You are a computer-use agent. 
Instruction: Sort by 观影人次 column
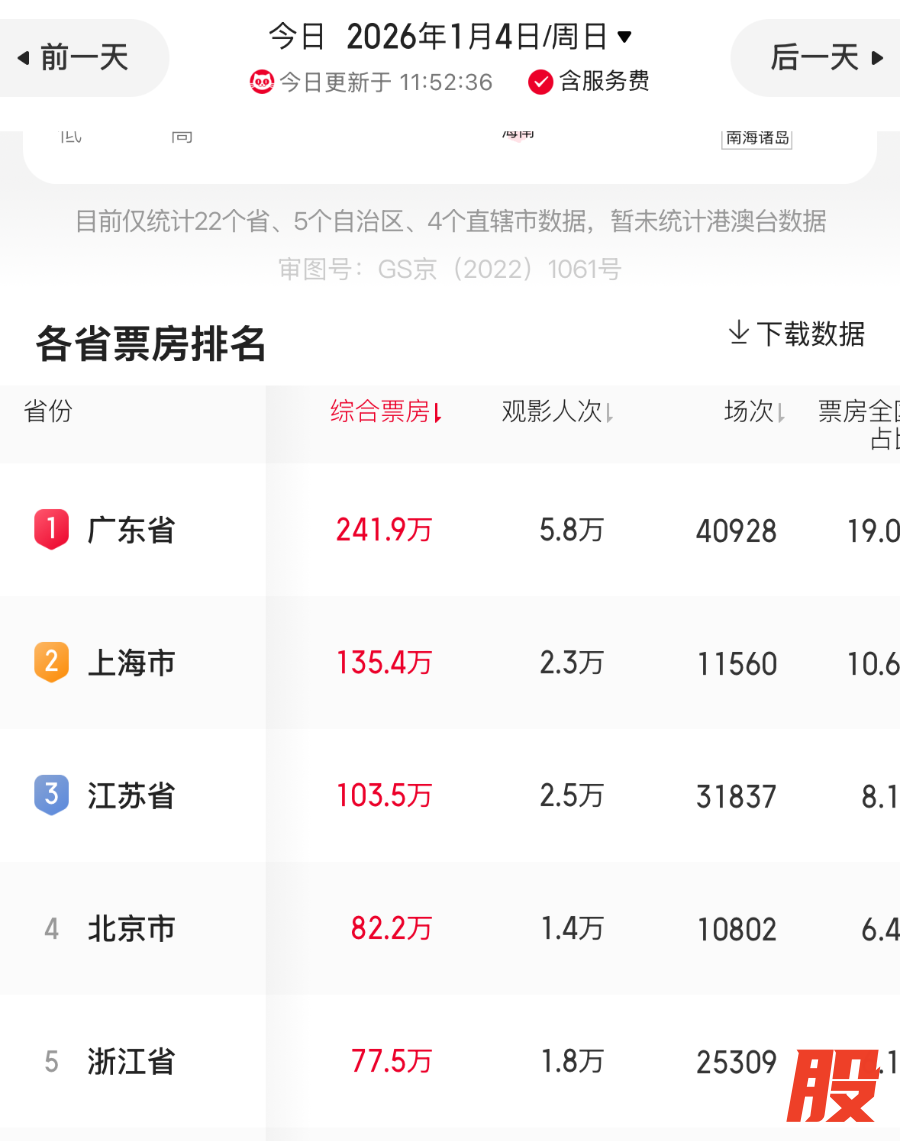tap(557, 411)
